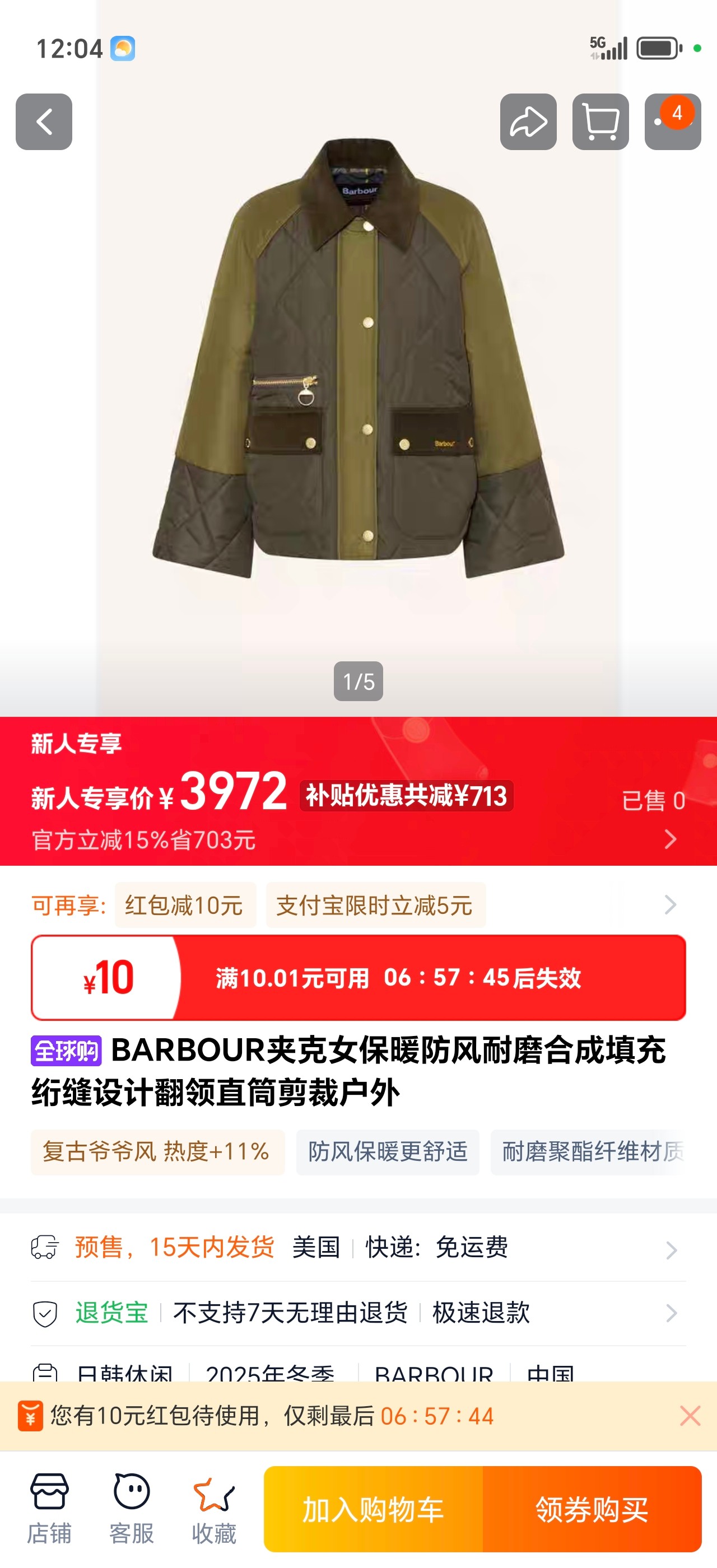Select the 复古爷爷风 热度+11% tag

(157, 1152)
